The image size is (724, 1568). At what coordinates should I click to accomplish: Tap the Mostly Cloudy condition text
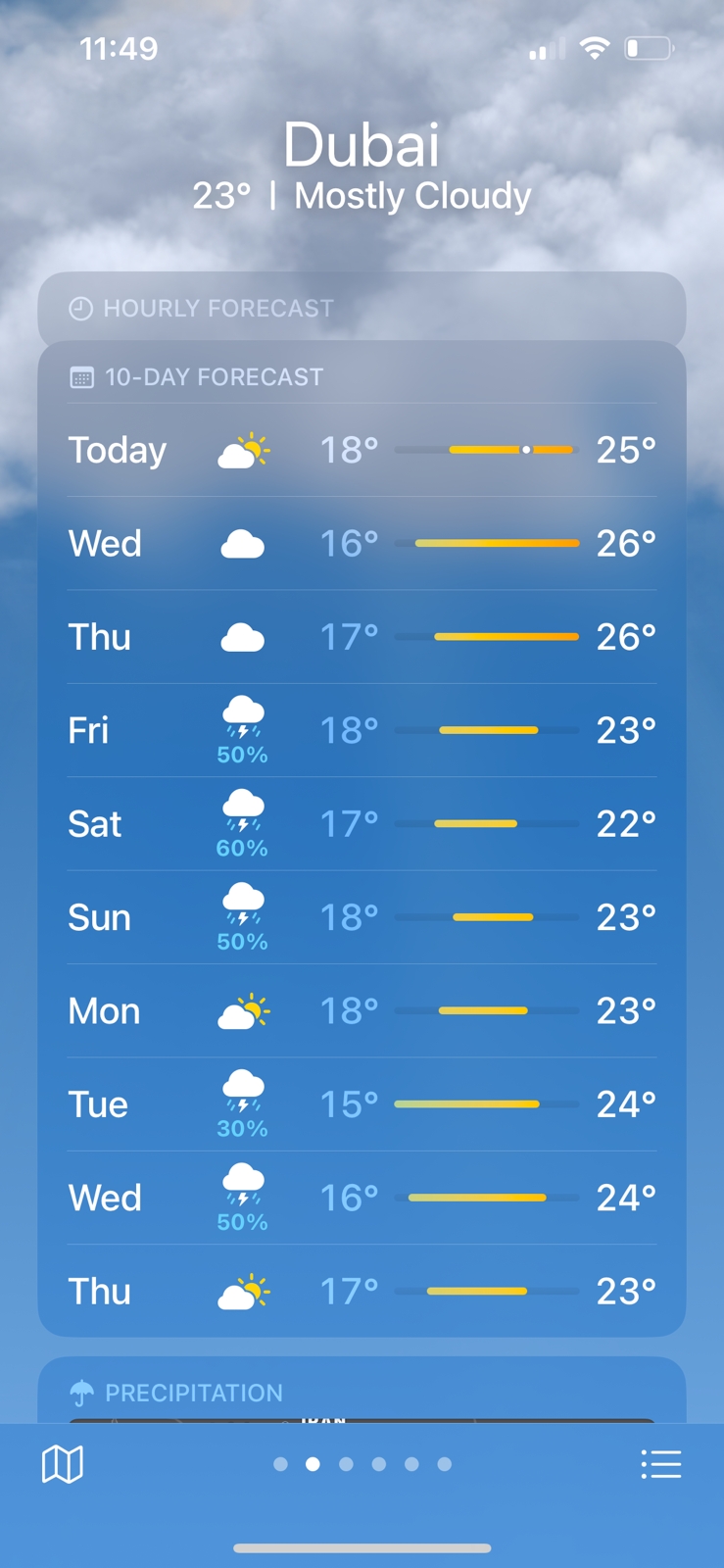tap(412, 196)
